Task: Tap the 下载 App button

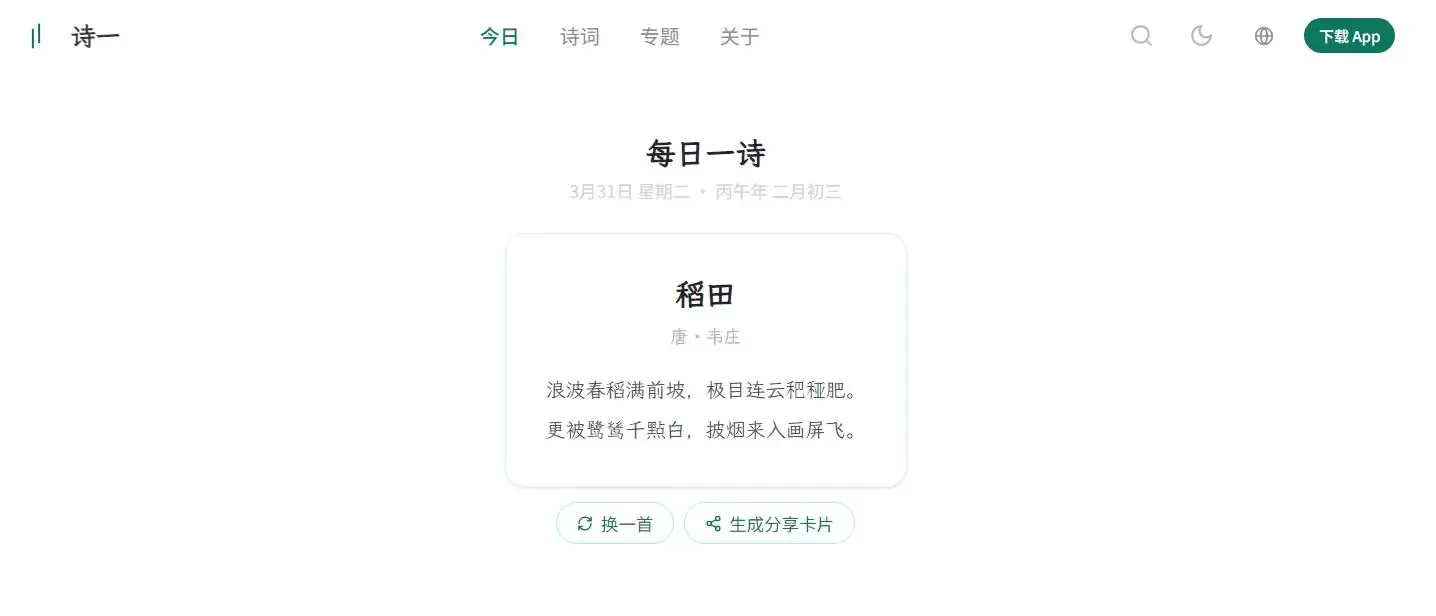Action: tap(1348, 36)
